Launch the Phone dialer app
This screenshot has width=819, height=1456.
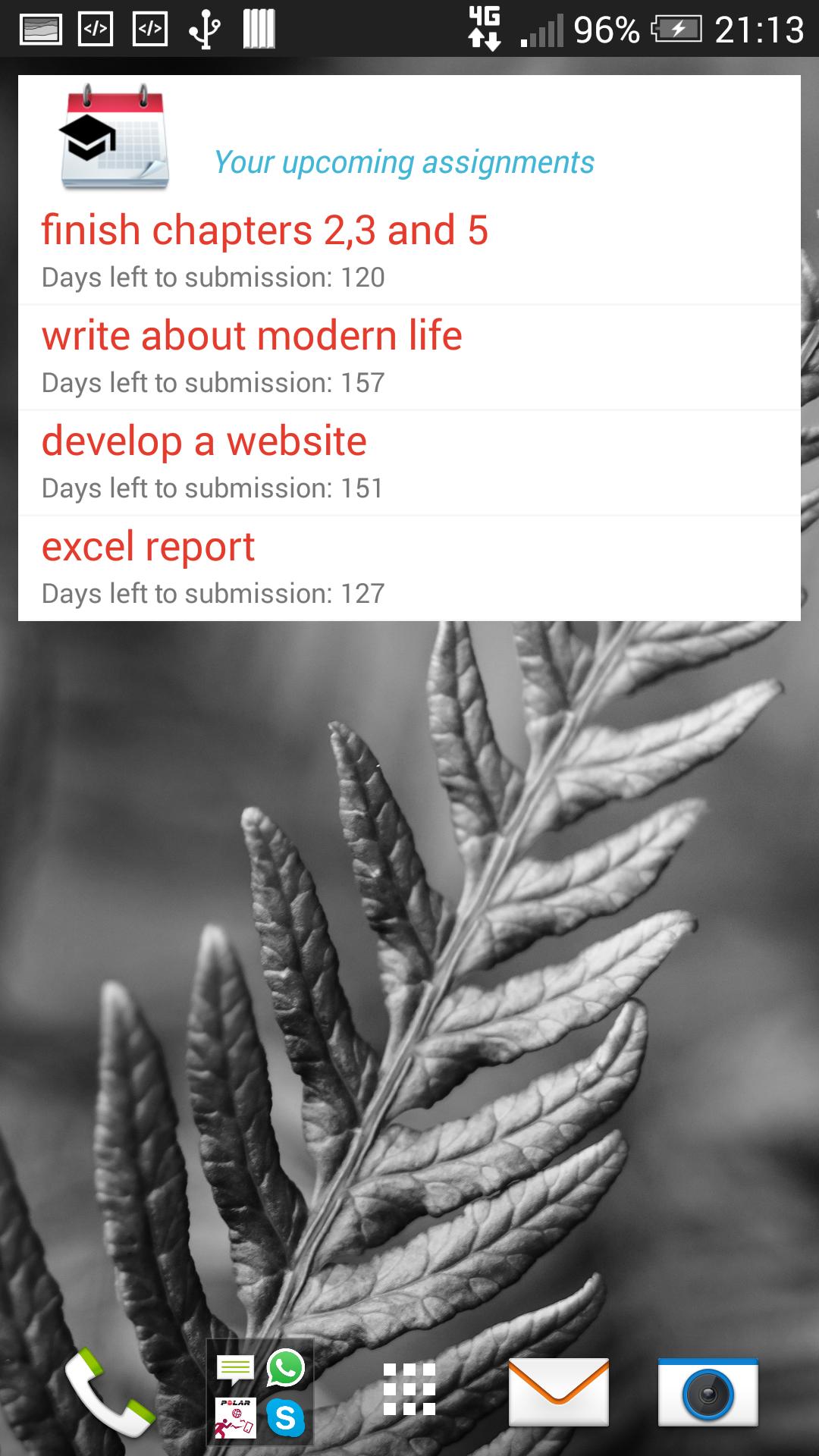[108, 1392]
